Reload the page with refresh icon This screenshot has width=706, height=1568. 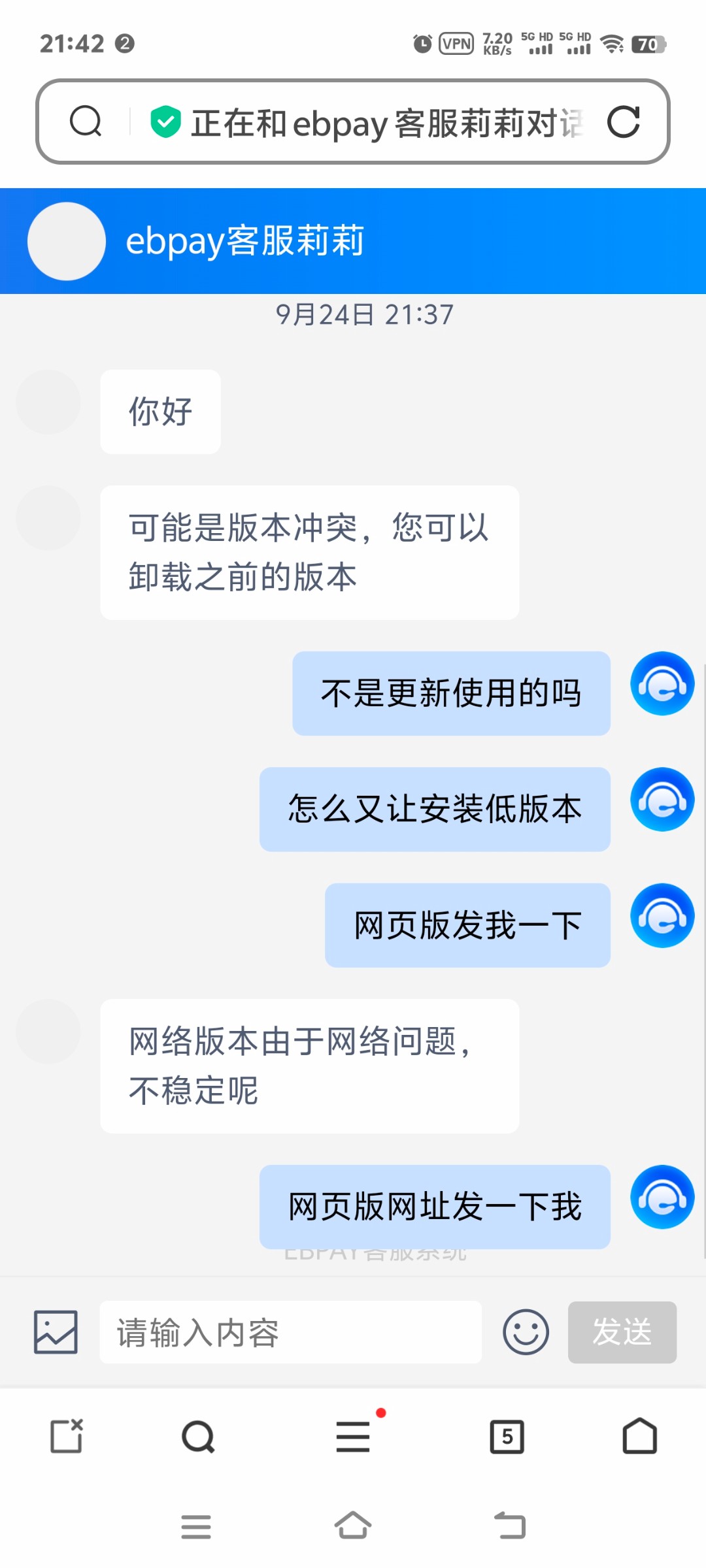coord(623,122)
